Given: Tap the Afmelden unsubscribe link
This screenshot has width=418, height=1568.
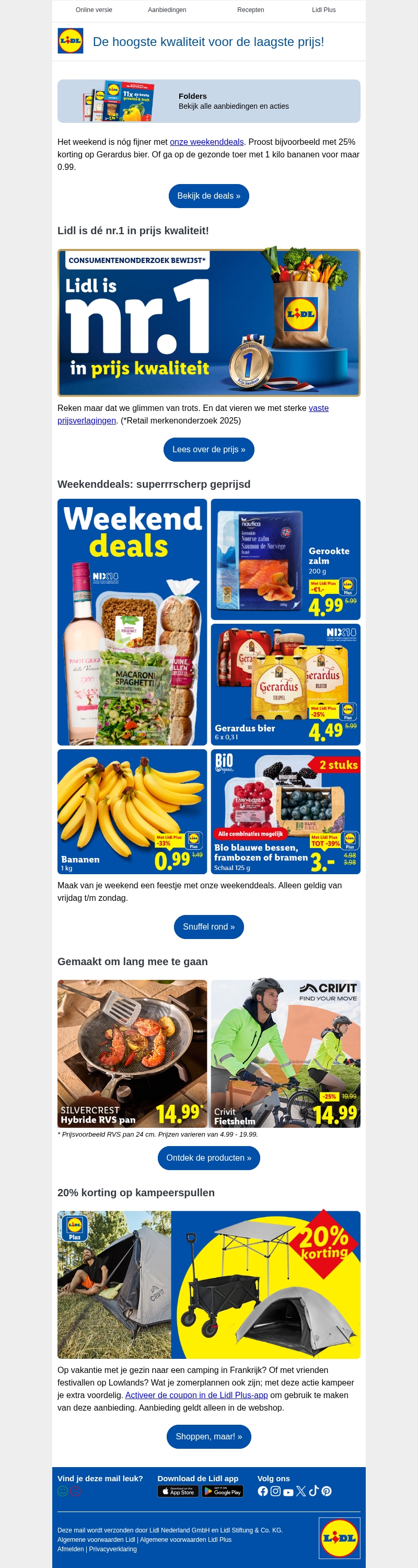Looking at the screenshot, I should [71, 1549].
